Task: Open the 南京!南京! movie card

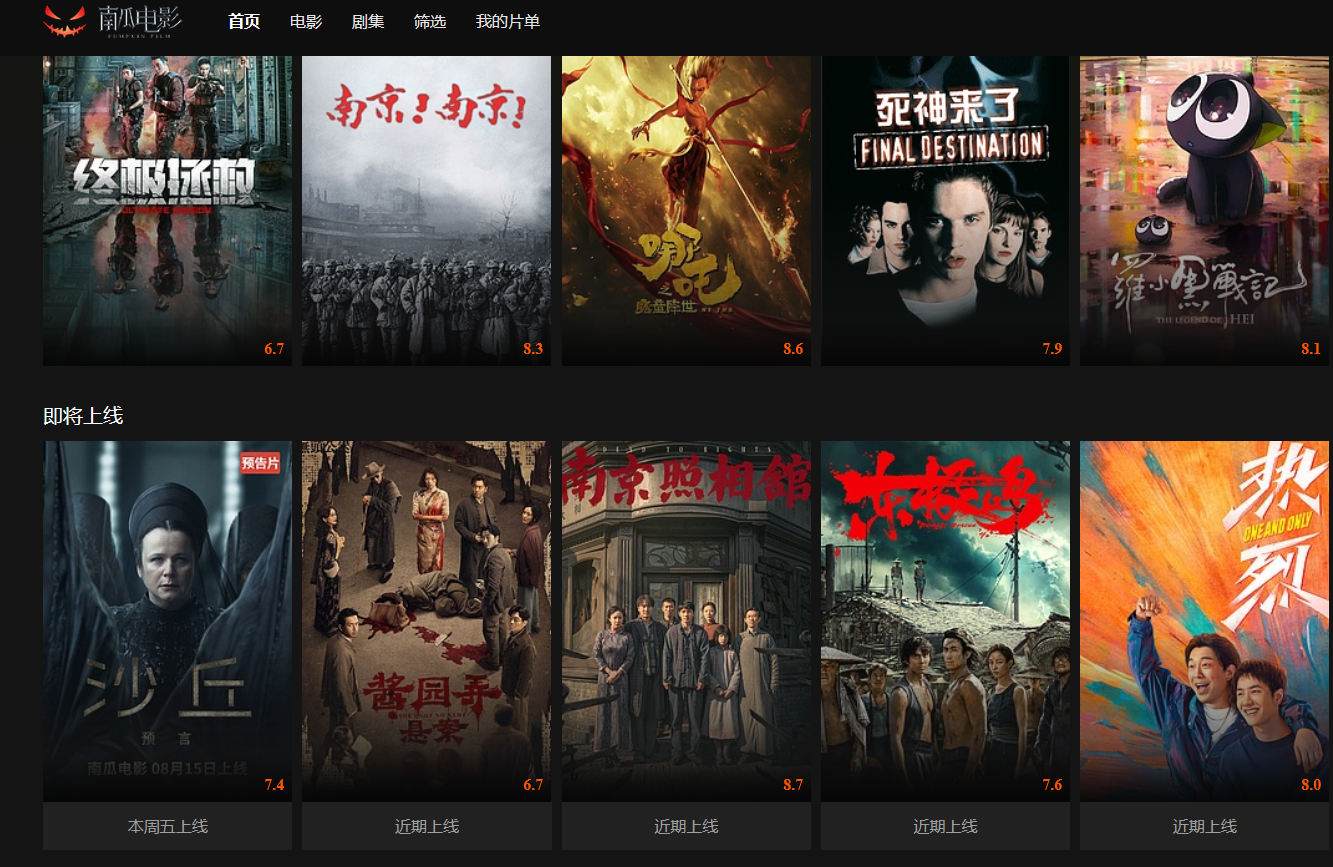Action: 426,210
